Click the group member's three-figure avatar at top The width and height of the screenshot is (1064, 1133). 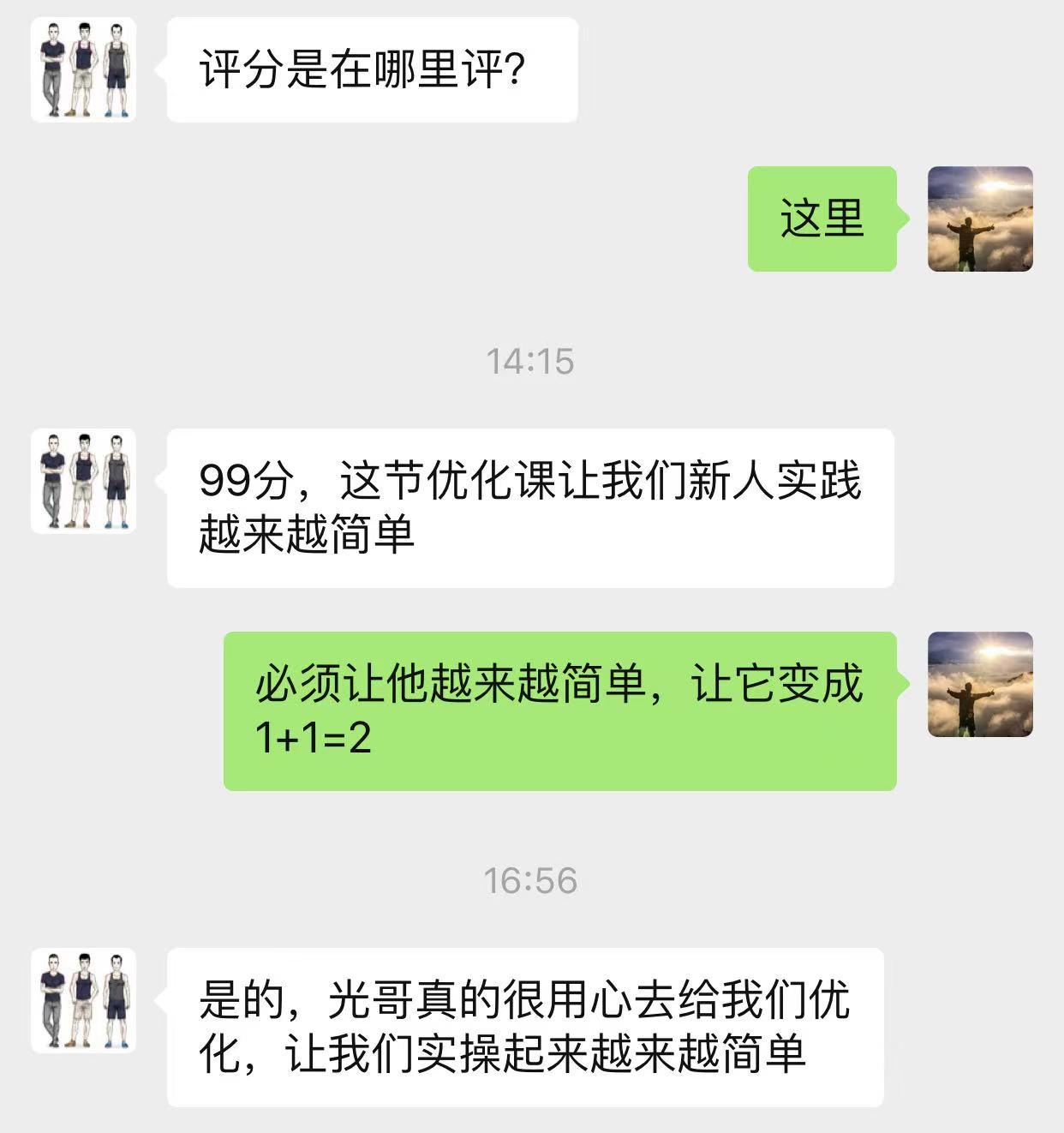(x=82, y=67)
